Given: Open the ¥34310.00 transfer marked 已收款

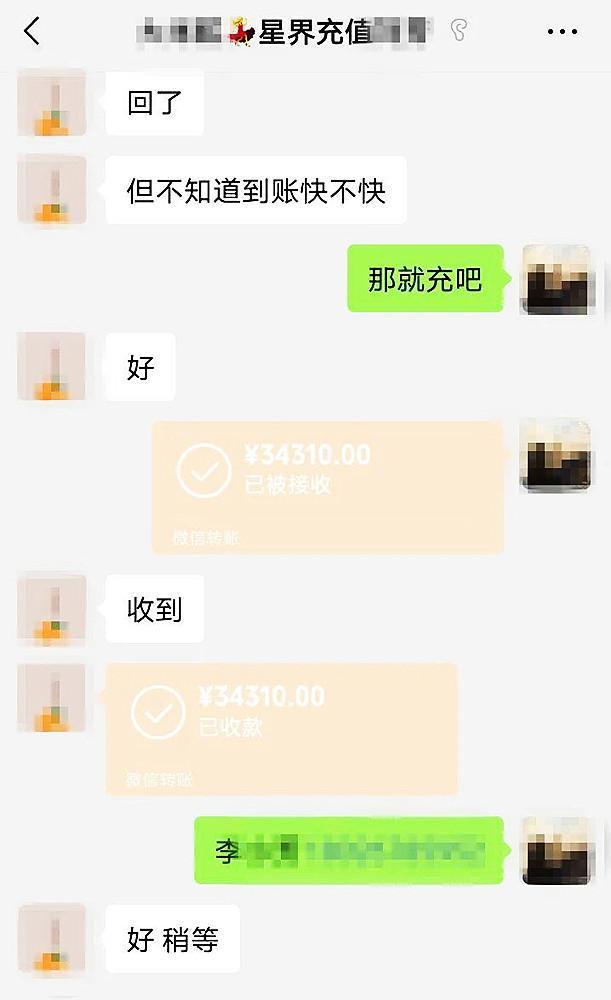Looking at the screenshot, I should pos(281,728).
